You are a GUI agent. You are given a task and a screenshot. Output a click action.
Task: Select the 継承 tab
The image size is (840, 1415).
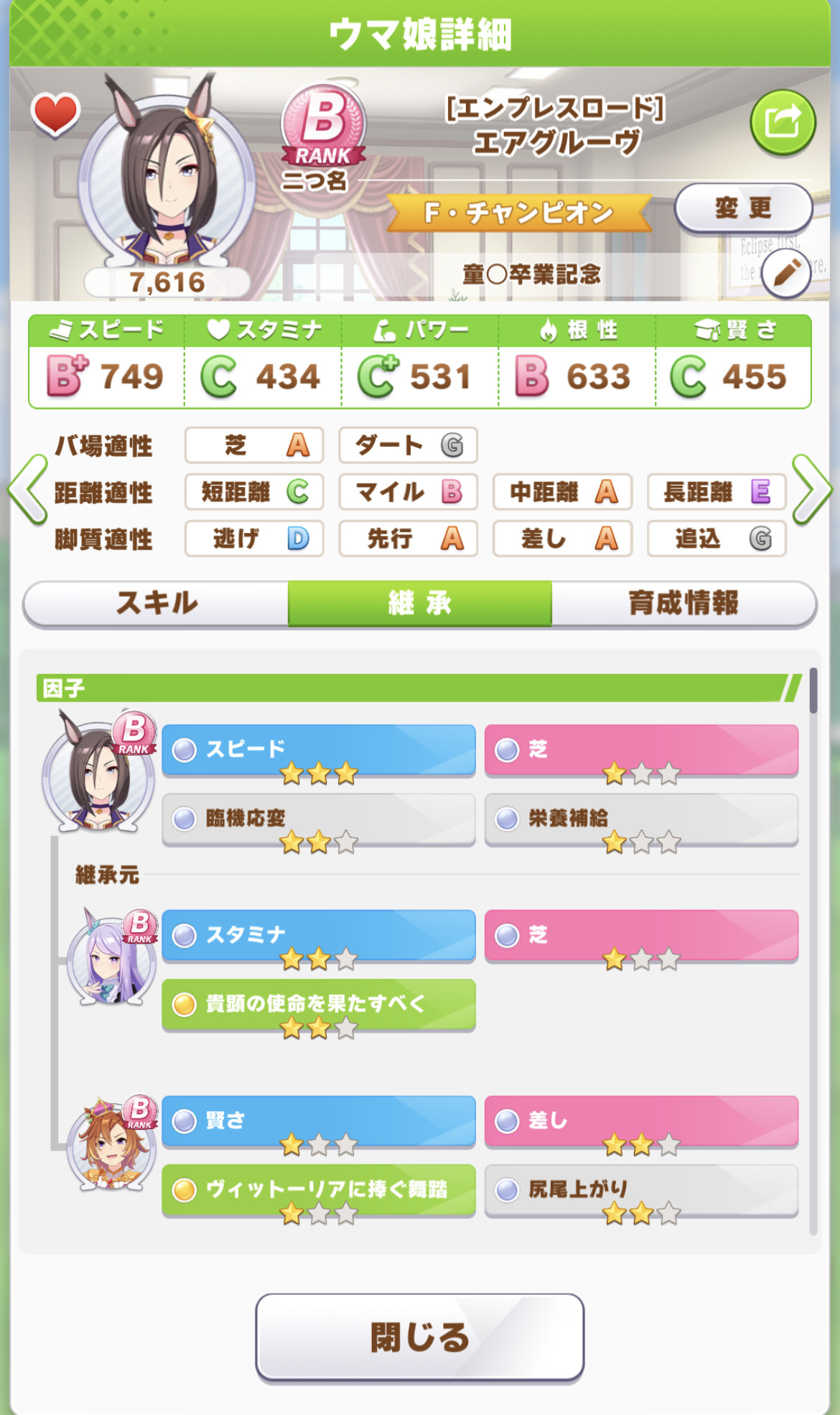pos(420,603)
